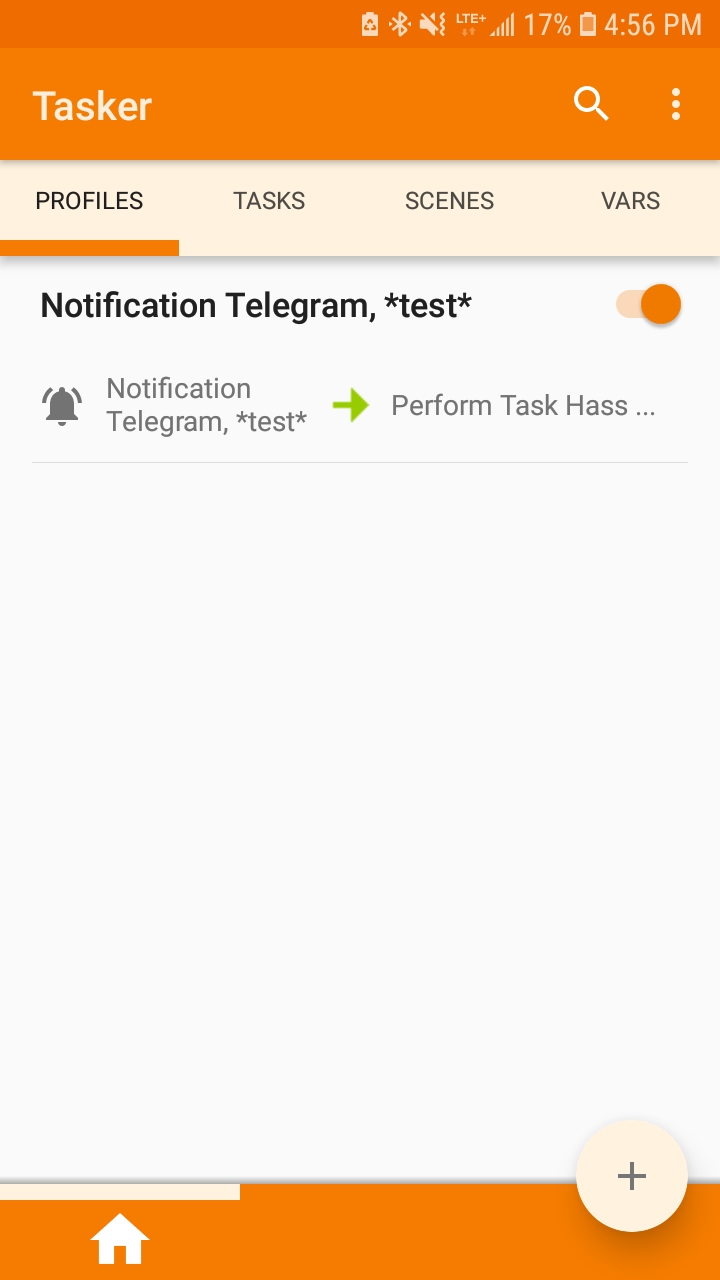Select the green arrow between trigger and task
This screenshot has width=720, height=1280.
pos(352,404)
